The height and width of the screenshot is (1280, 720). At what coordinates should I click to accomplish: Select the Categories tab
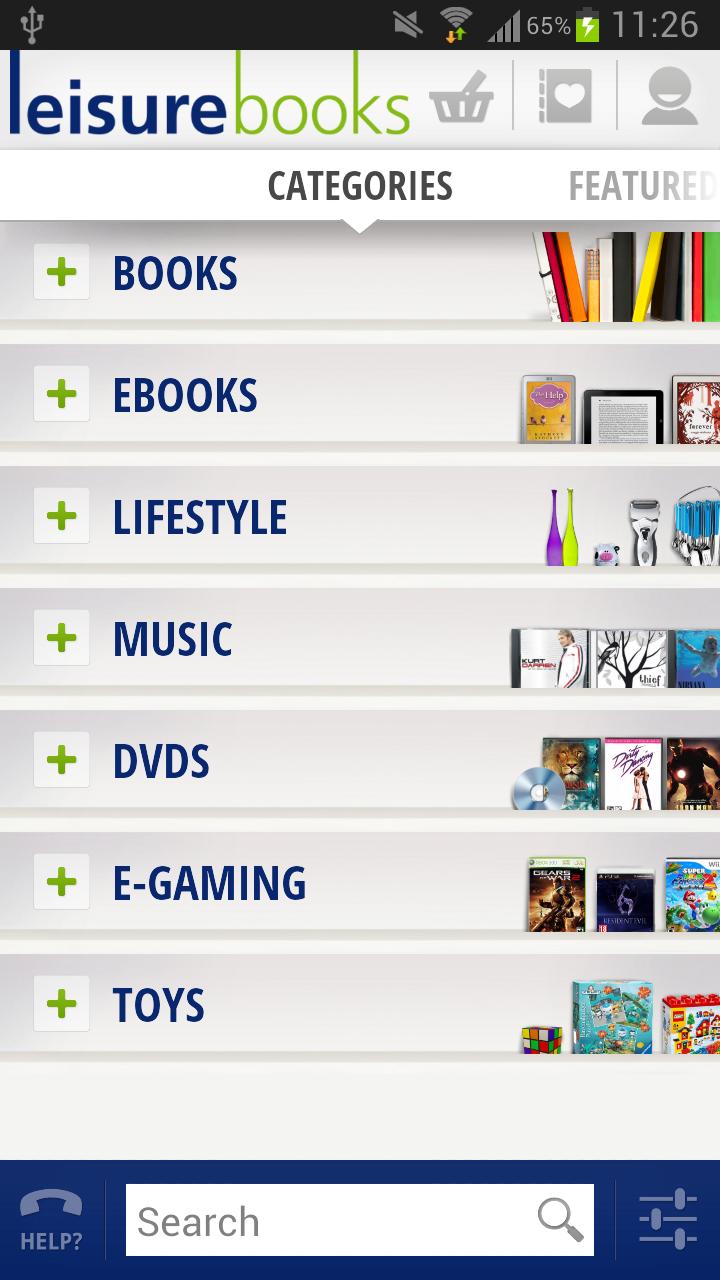(360, 187)
